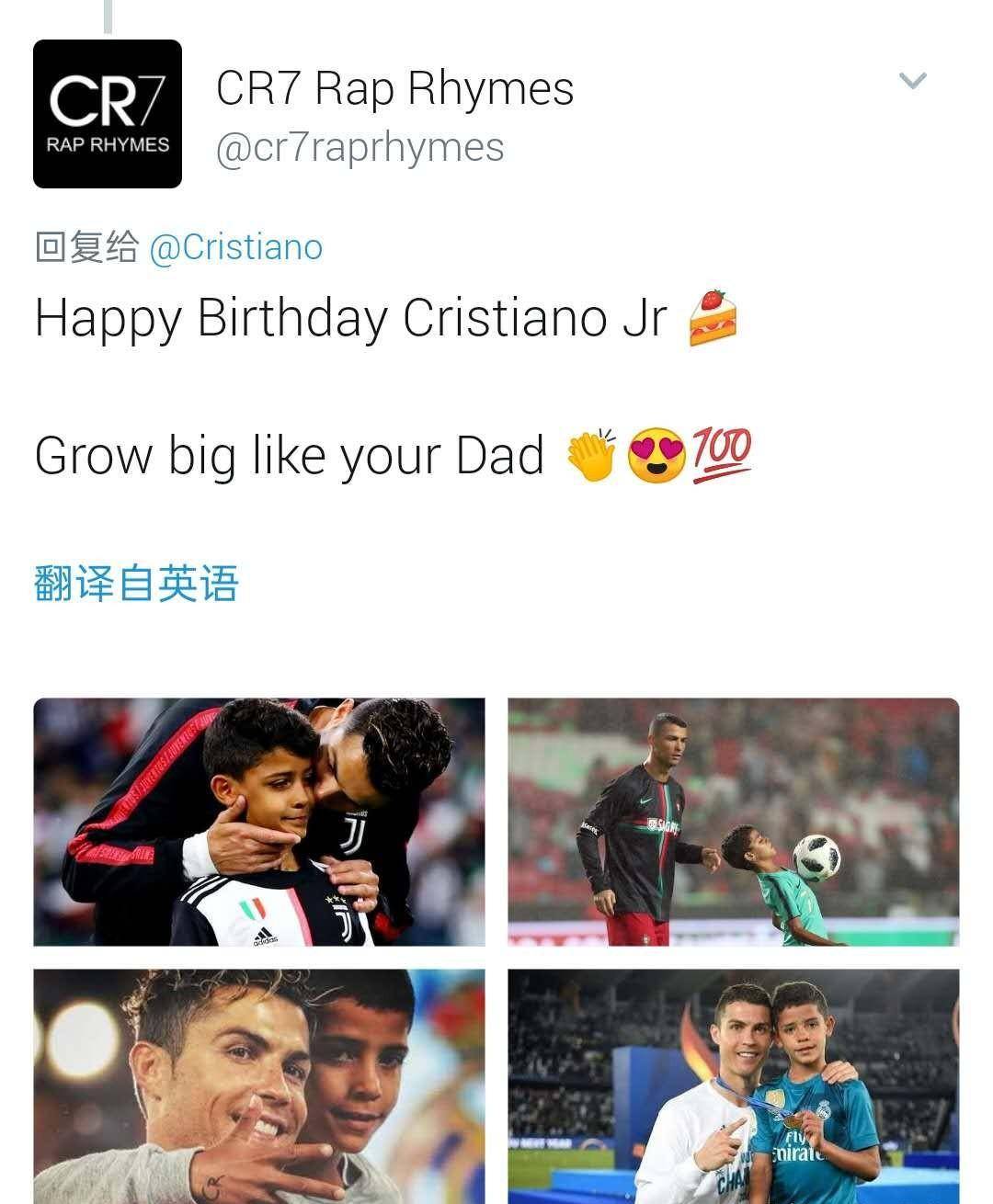Open CR7 Rap Rhymes profile avatar
Viewport: 993px width, 1204px height.
pos(108,114)
